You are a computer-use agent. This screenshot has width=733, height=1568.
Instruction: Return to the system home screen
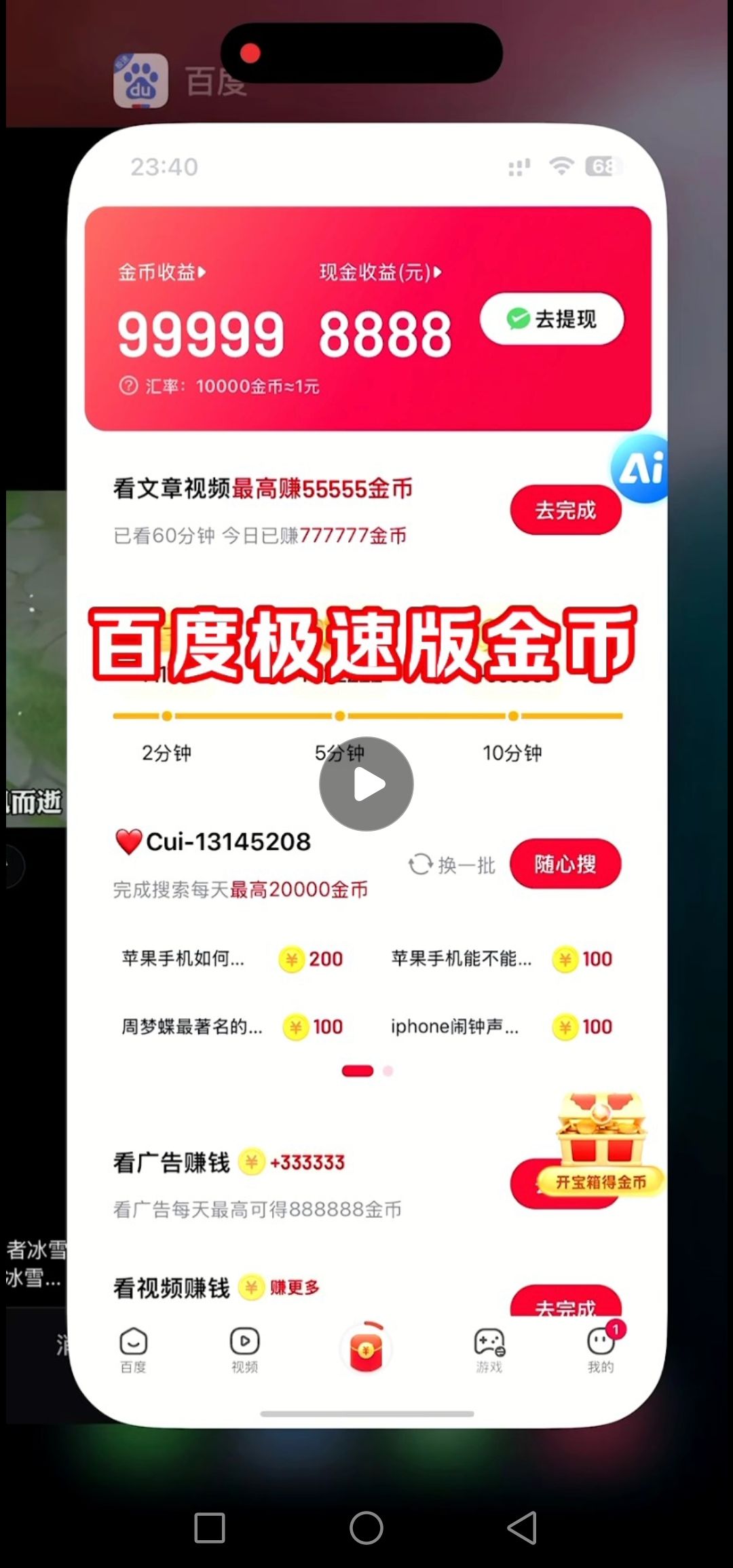point(366,1528)
